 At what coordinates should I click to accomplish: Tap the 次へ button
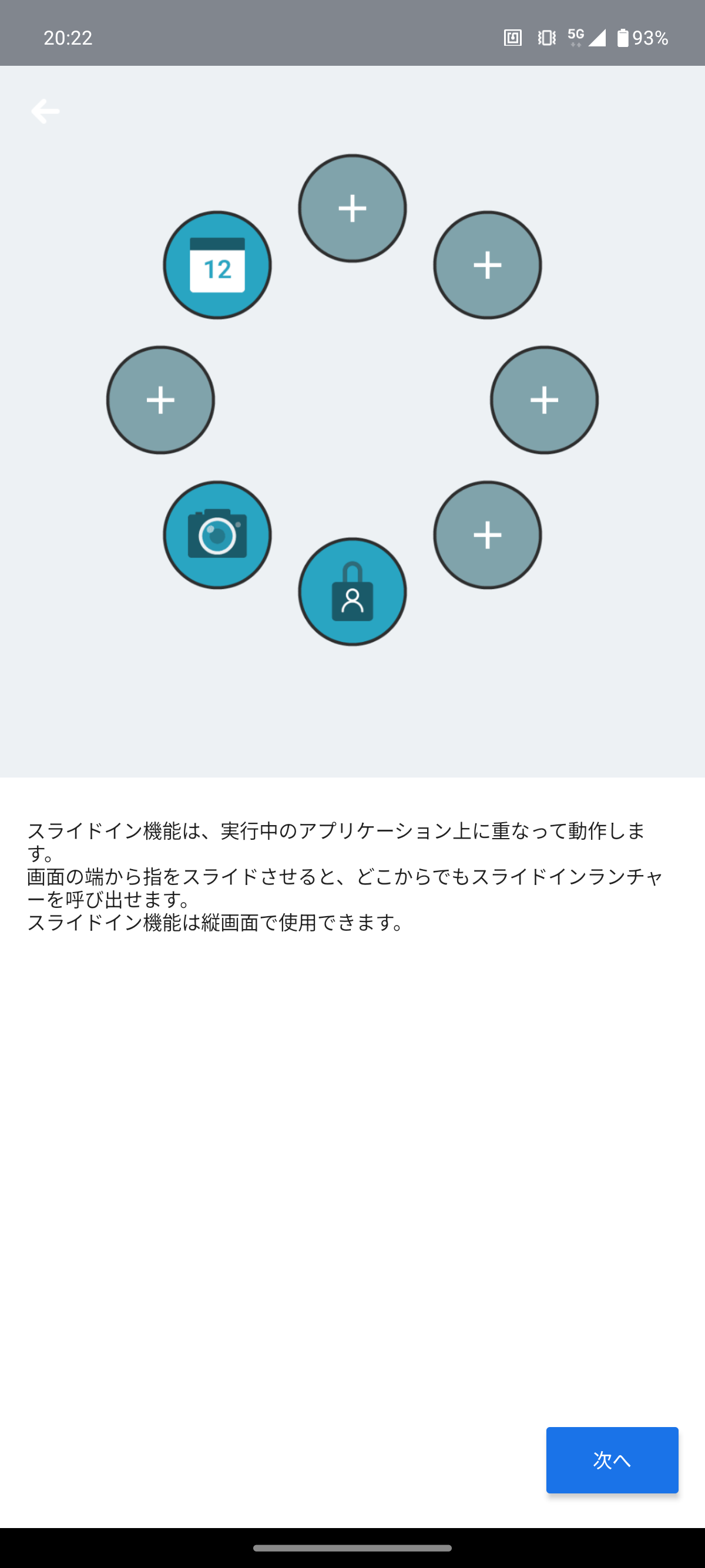(612, 1460)
